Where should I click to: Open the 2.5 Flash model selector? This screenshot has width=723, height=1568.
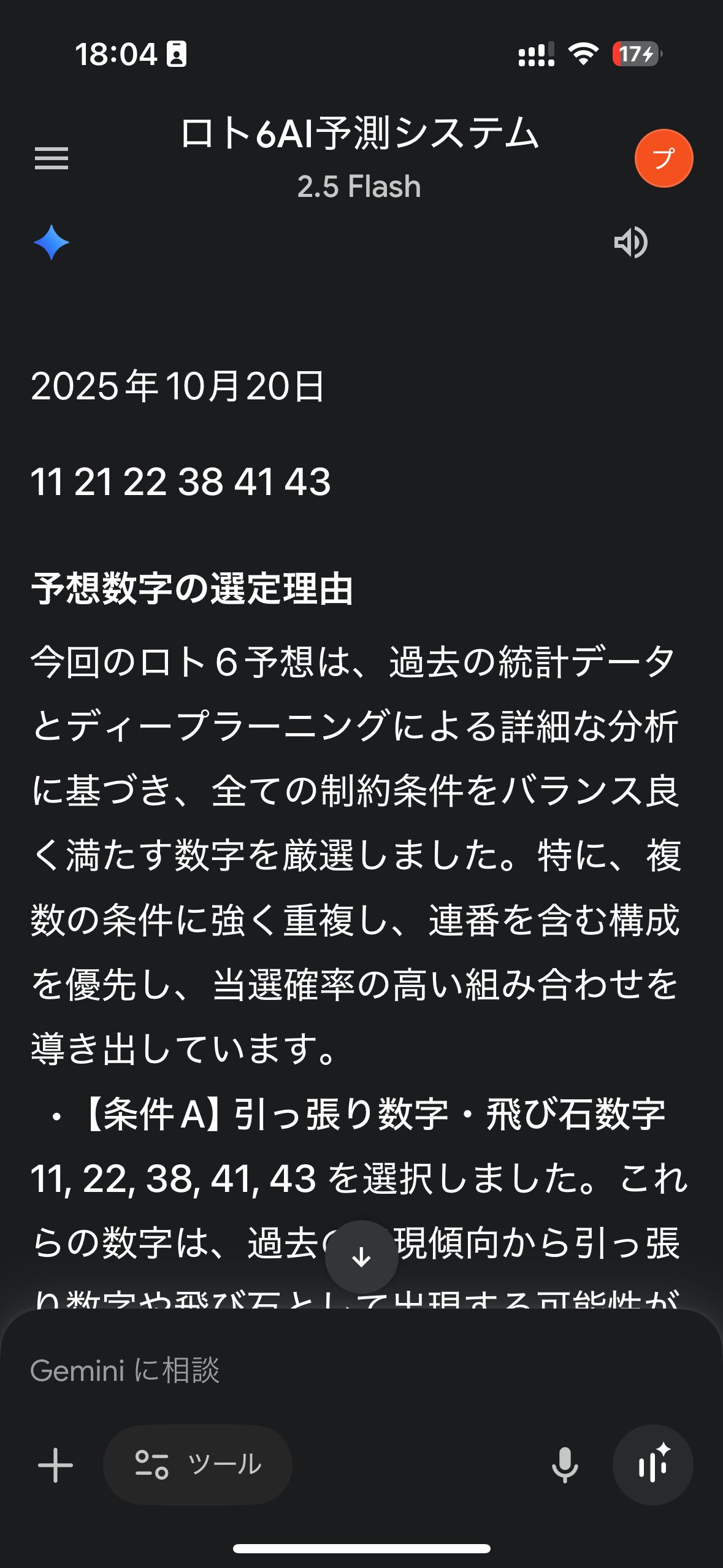tap(359, 186)
